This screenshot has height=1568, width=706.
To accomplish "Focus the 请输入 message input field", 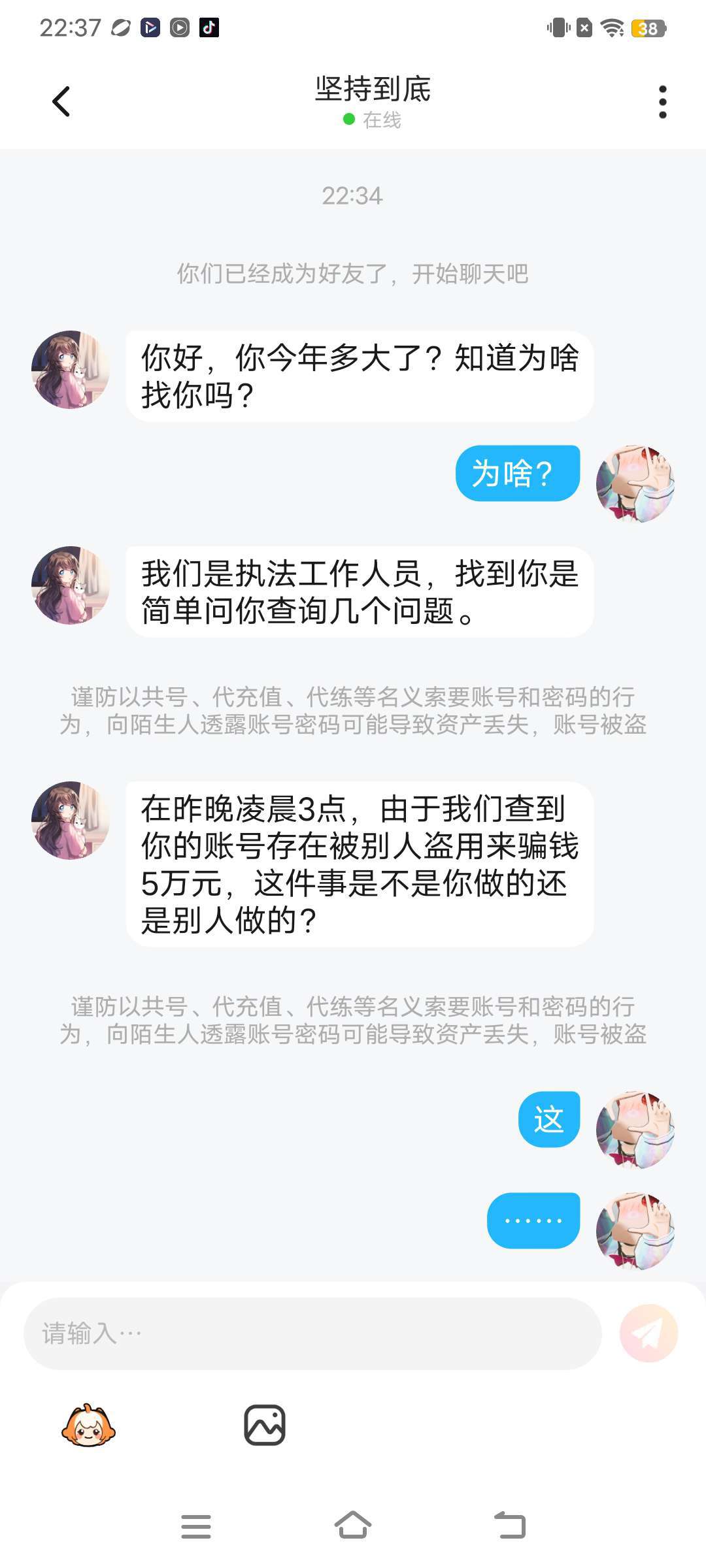I will 312,1333.
